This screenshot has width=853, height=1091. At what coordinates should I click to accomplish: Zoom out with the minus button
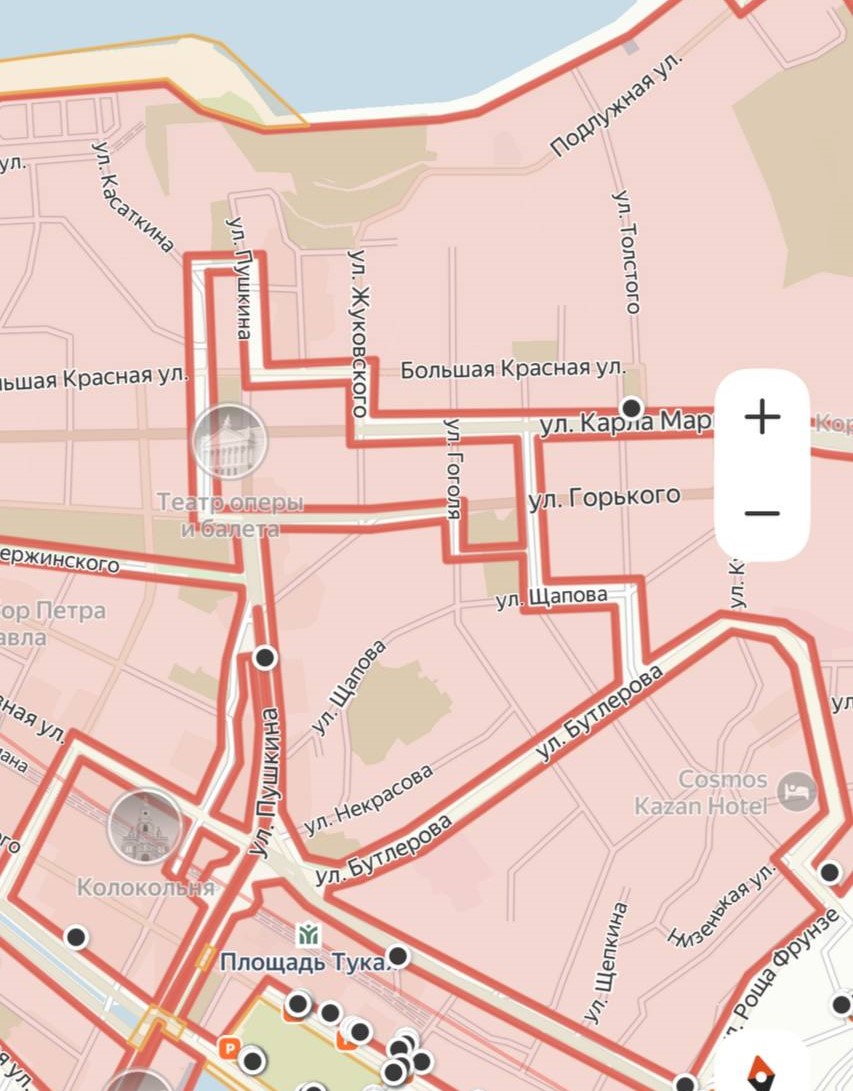tap(762, 513)
